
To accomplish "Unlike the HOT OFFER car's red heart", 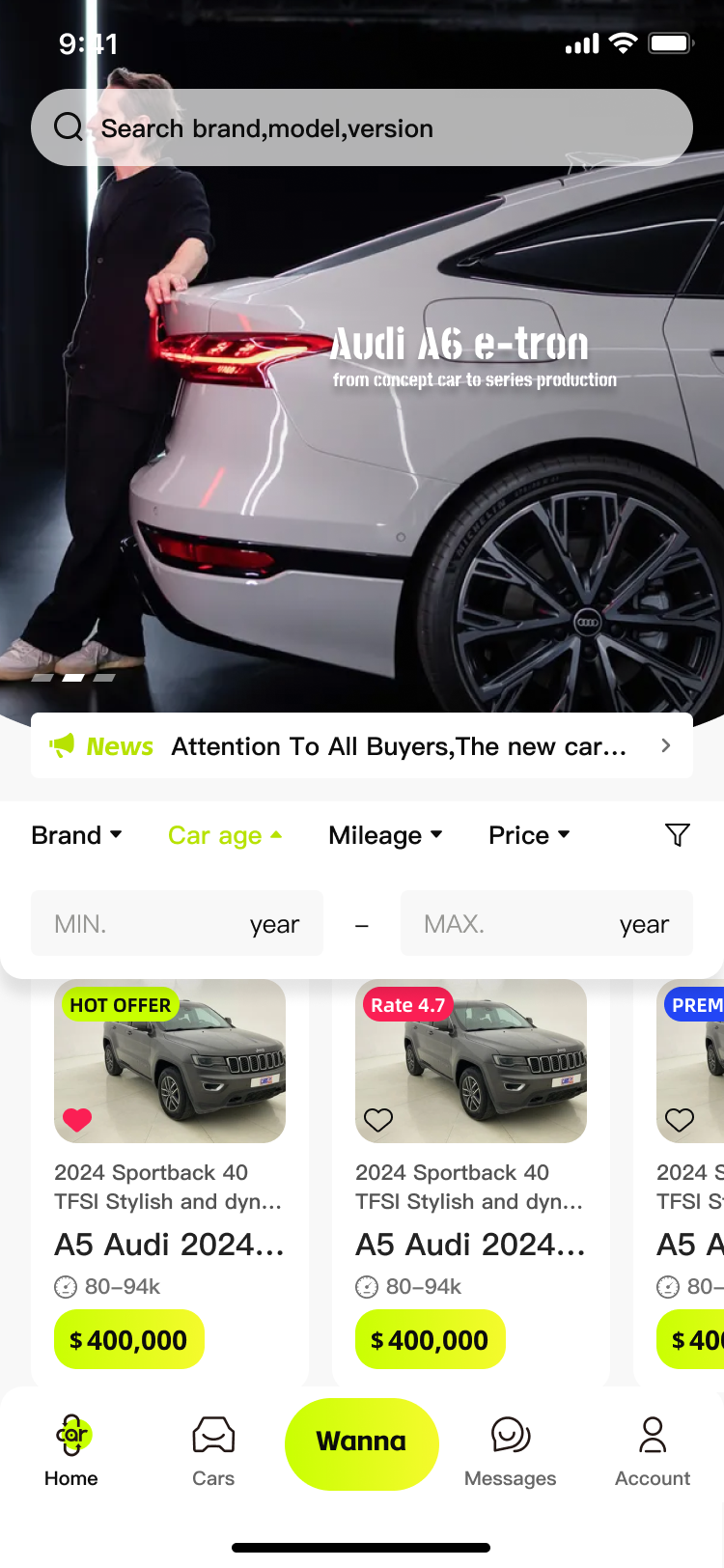I will pyautogui.click(x=77, y=1119).
